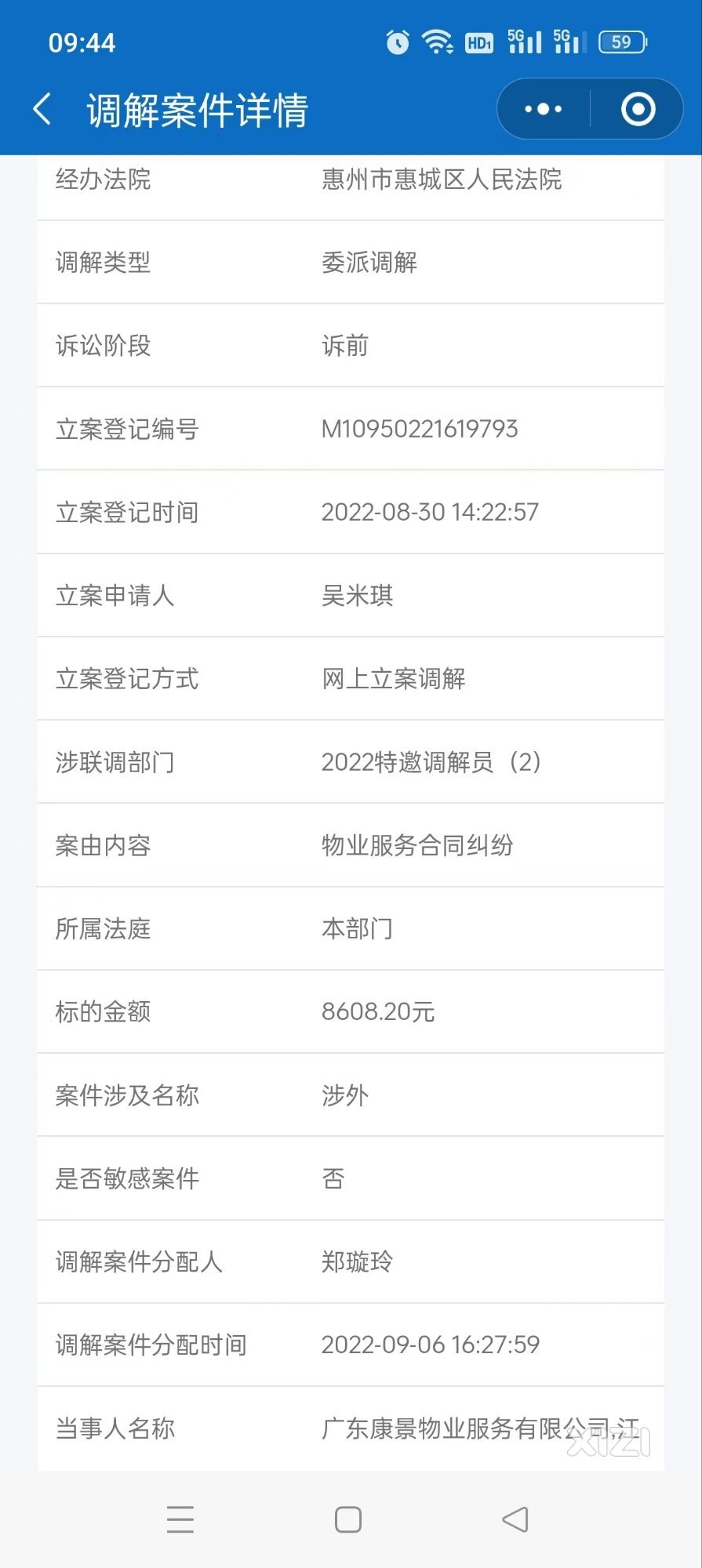Open system recent apps menu button
702x1568 pixels.
(x=180, y=1519)
